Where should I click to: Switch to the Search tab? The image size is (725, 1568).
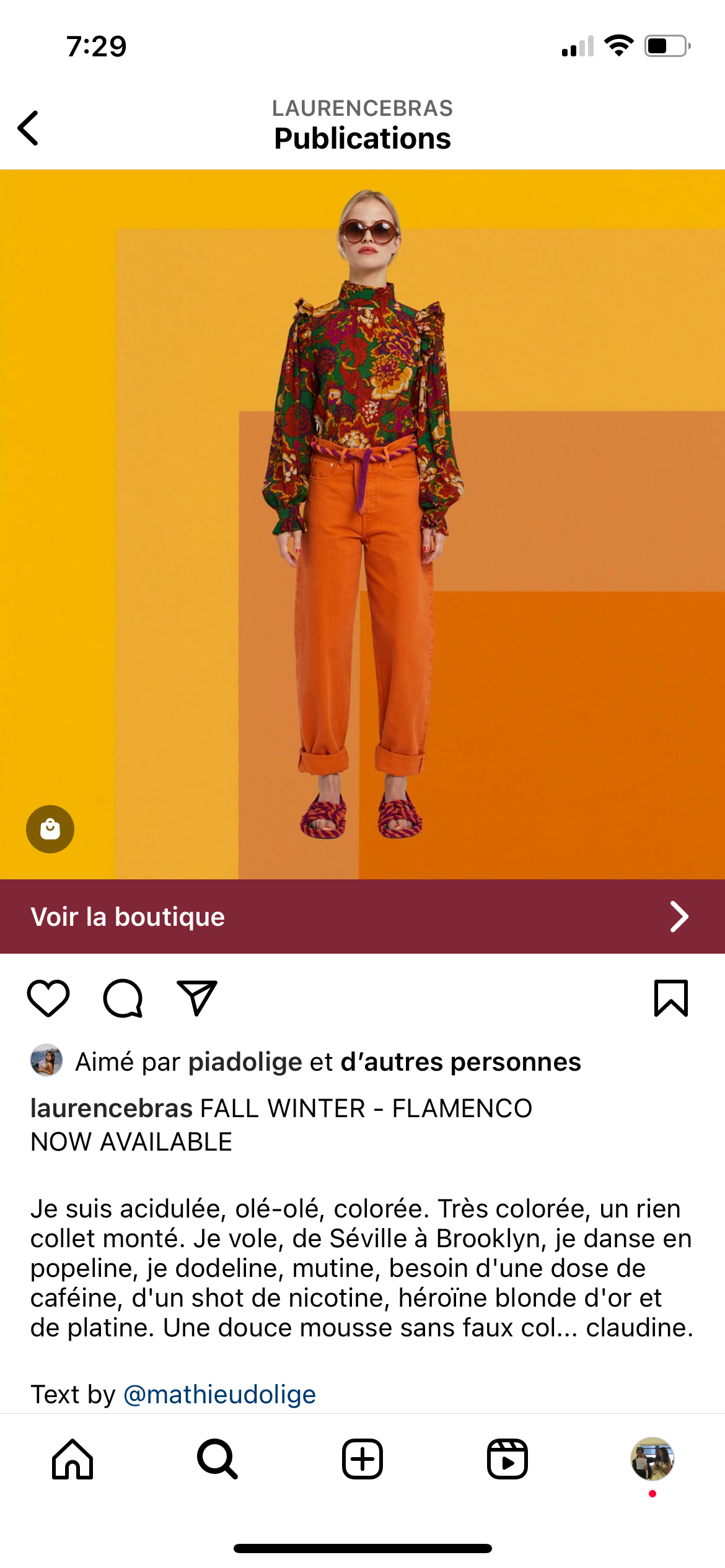(217, 1459)
